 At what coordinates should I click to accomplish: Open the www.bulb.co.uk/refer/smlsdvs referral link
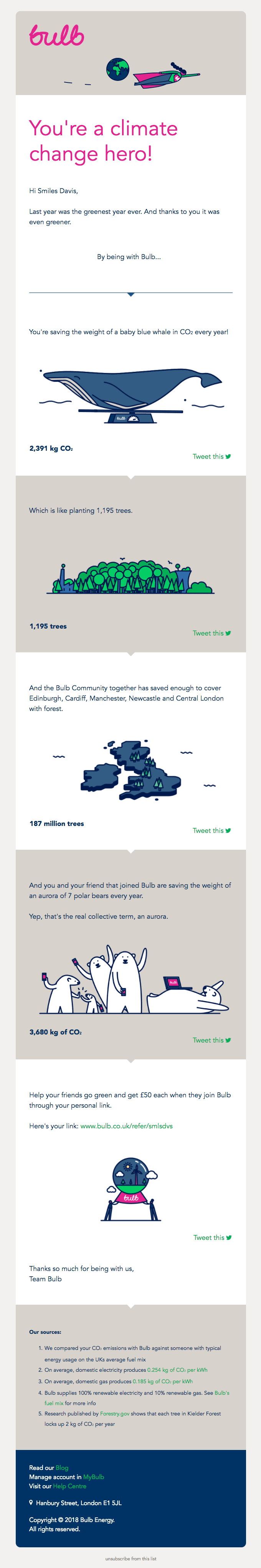(x=126, y=1126)
